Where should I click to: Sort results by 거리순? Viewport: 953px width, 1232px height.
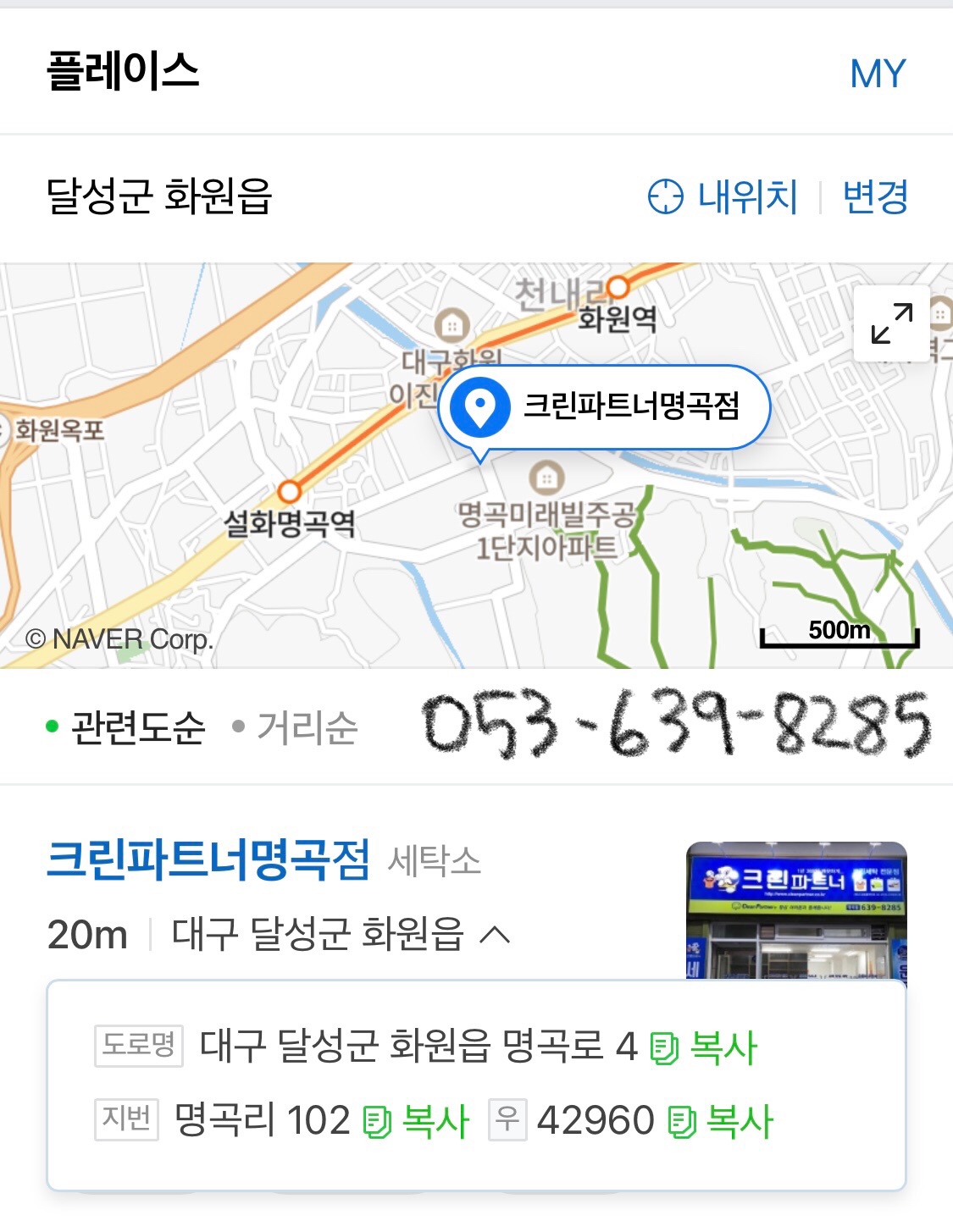click(296, 727)
